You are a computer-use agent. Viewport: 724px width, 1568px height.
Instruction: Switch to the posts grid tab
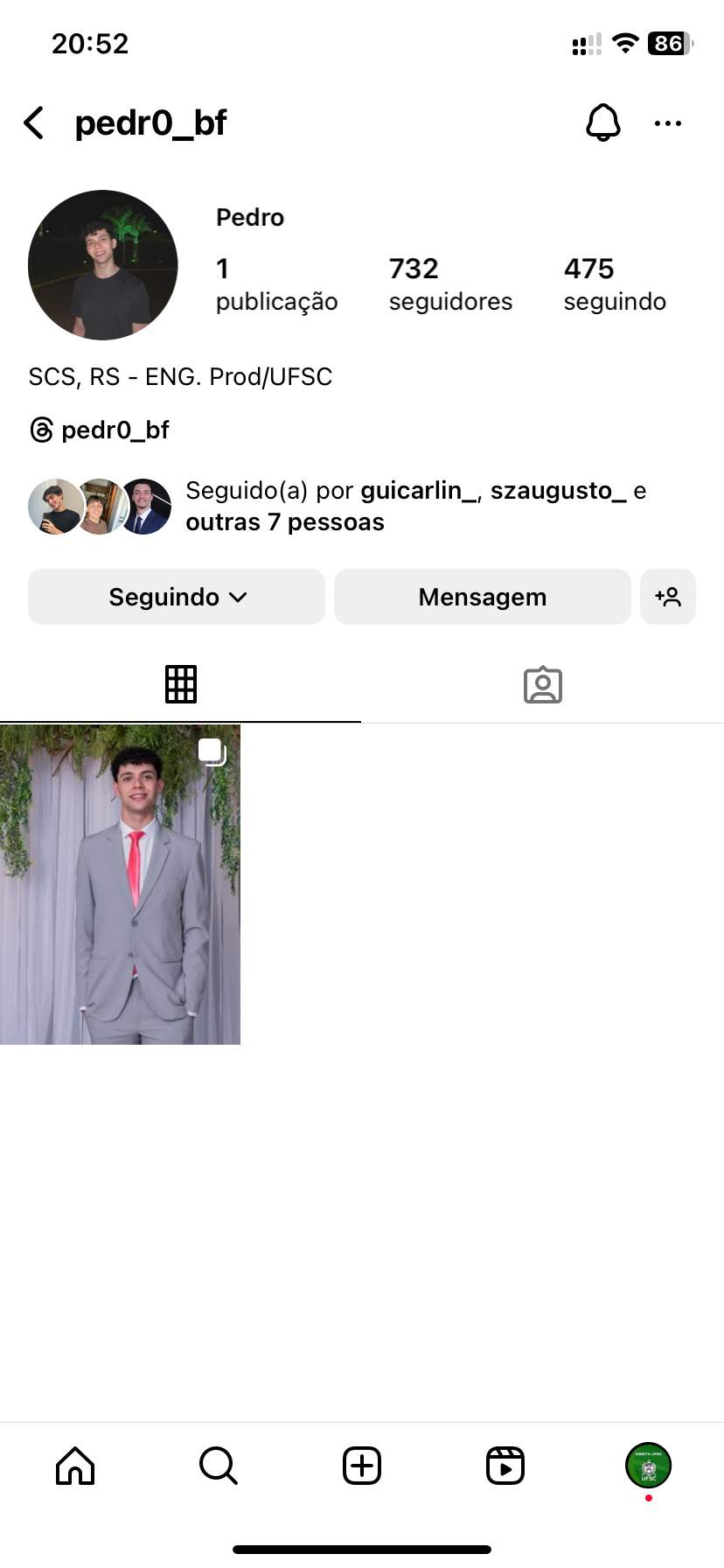(181, 684)
